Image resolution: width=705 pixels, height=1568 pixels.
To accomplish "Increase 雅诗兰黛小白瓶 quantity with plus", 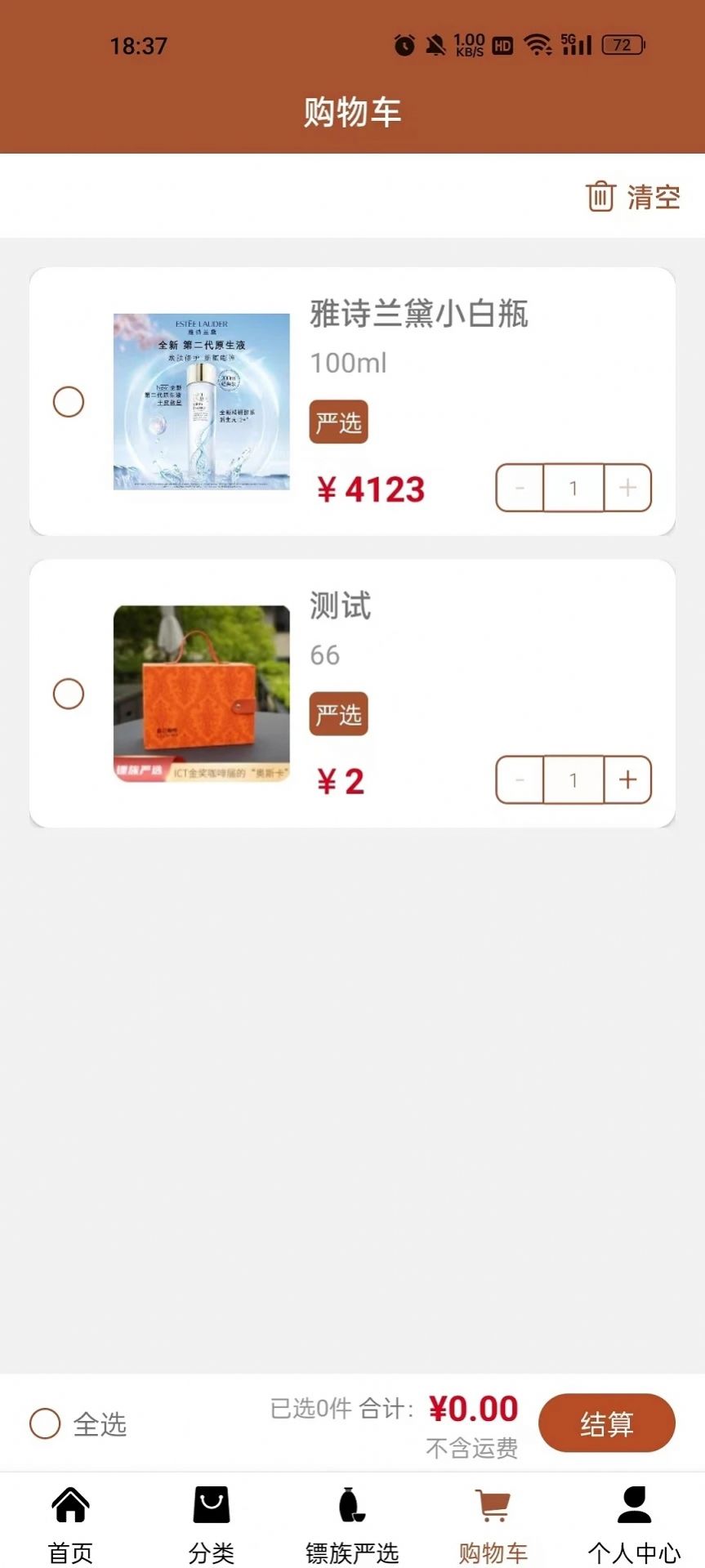I will click(x=627, y=488).
